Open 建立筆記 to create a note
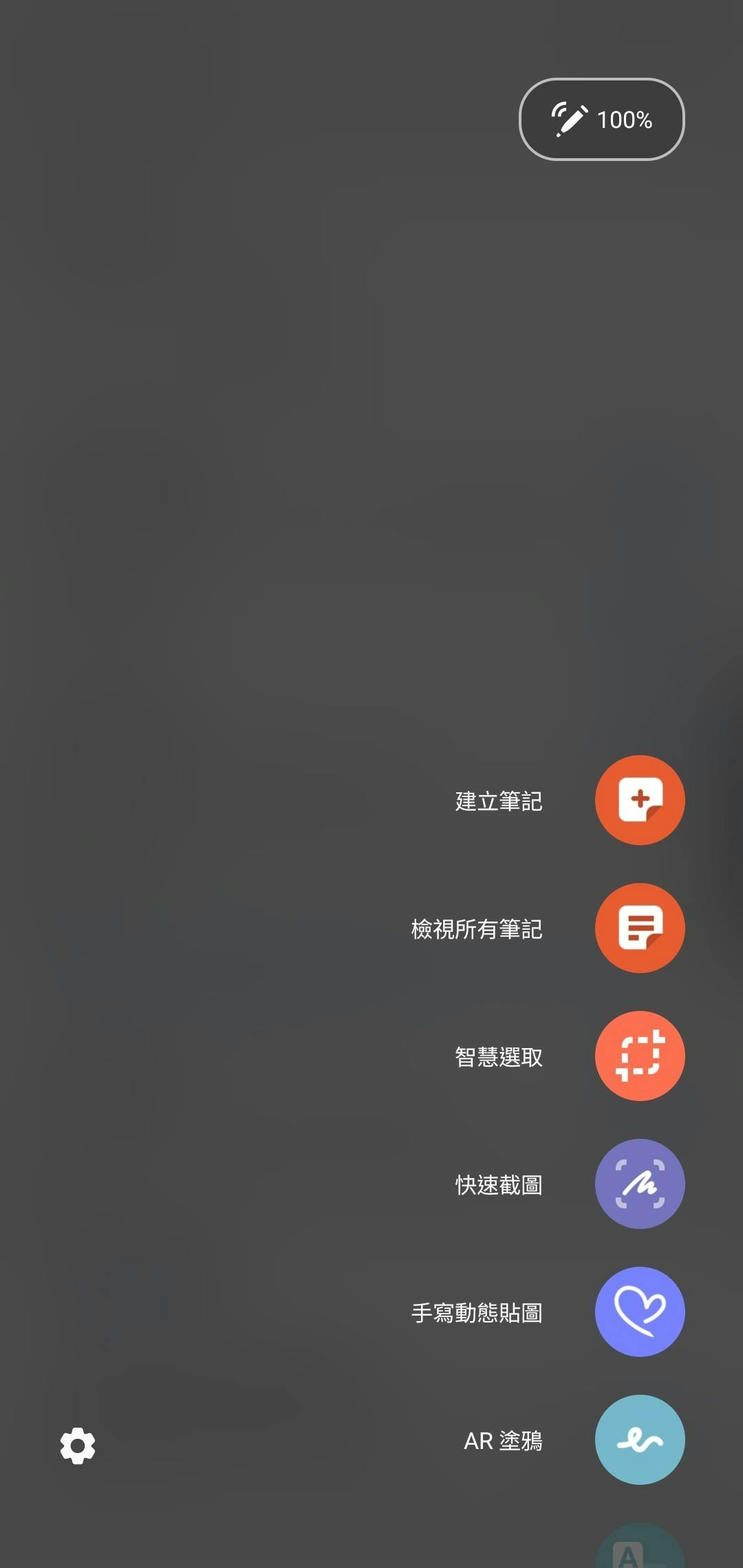The height and width of the screenshot is (1568, 743). coord(639,800)
